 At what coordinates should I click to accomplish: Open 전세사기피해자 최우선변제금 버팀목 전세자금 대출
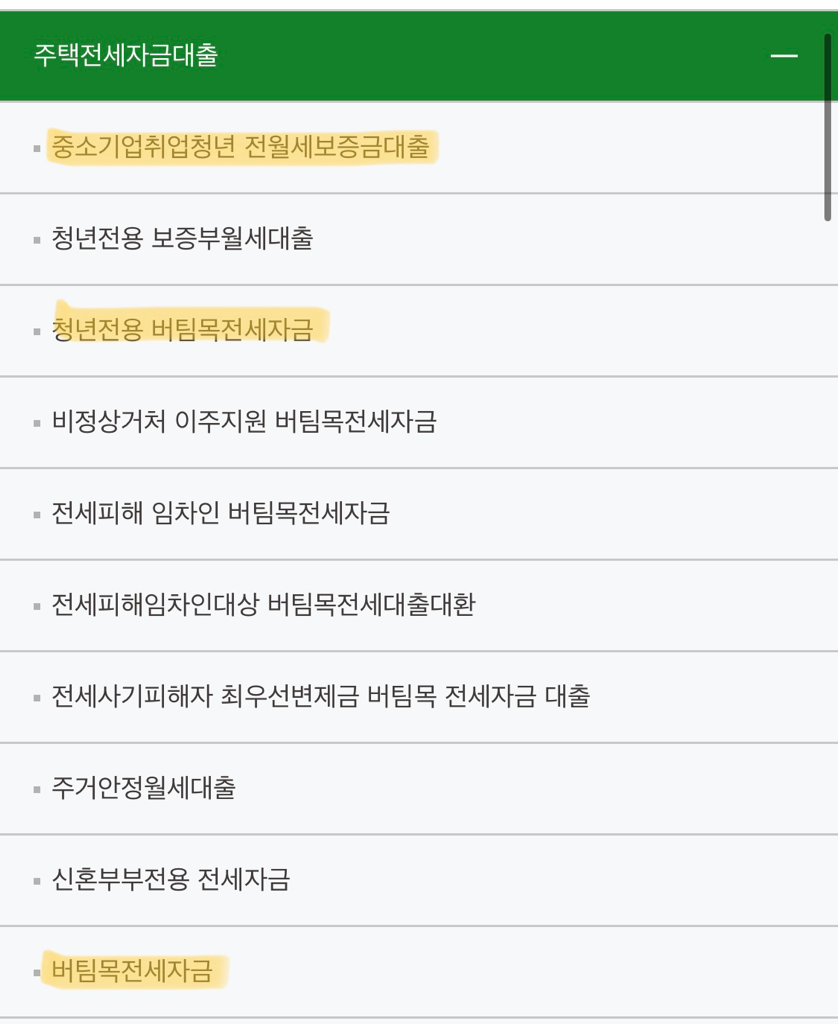coord(320,697)
